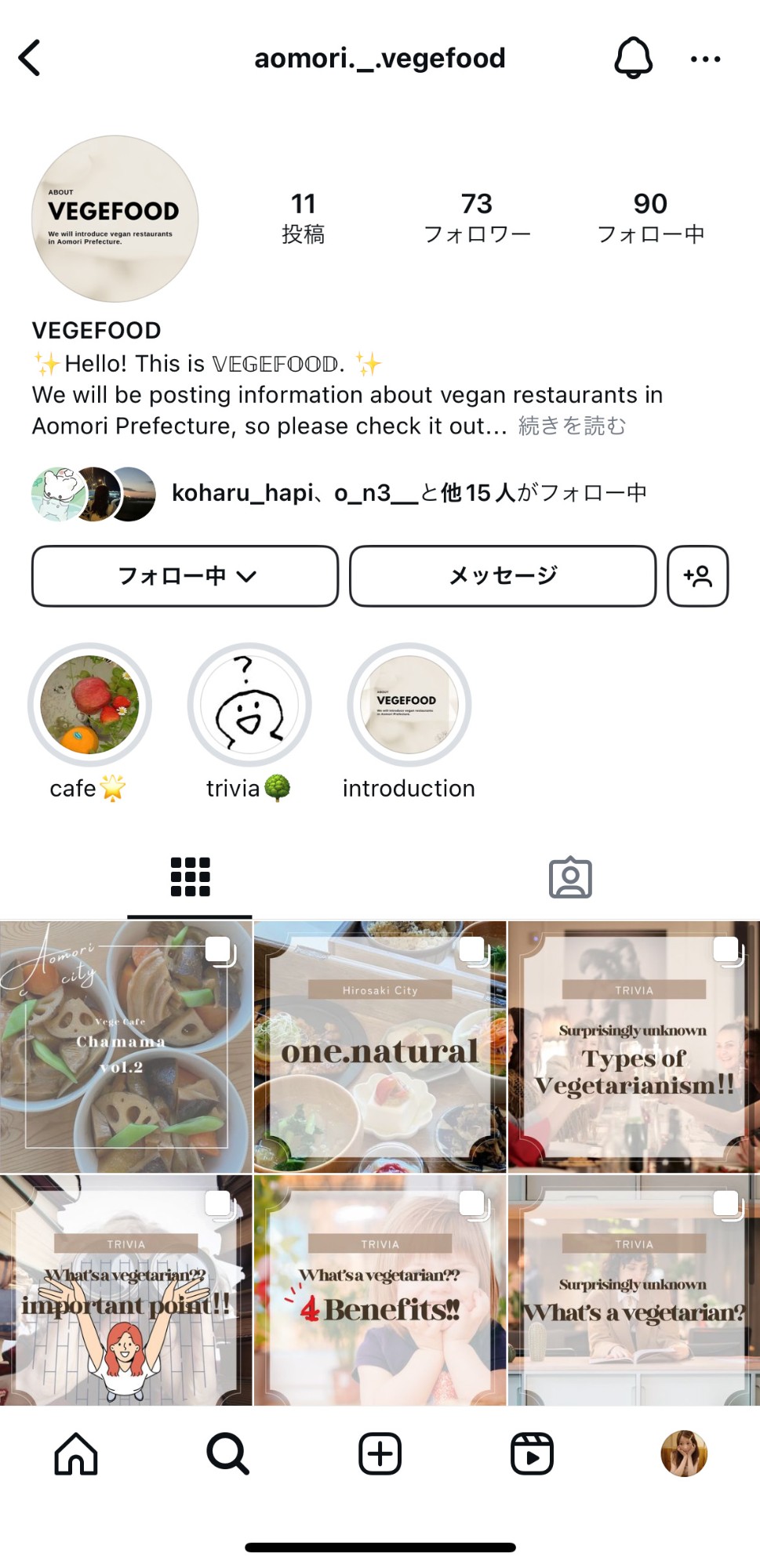
Task: Open the notifications bell for this profile
Action: coord(633,58)
